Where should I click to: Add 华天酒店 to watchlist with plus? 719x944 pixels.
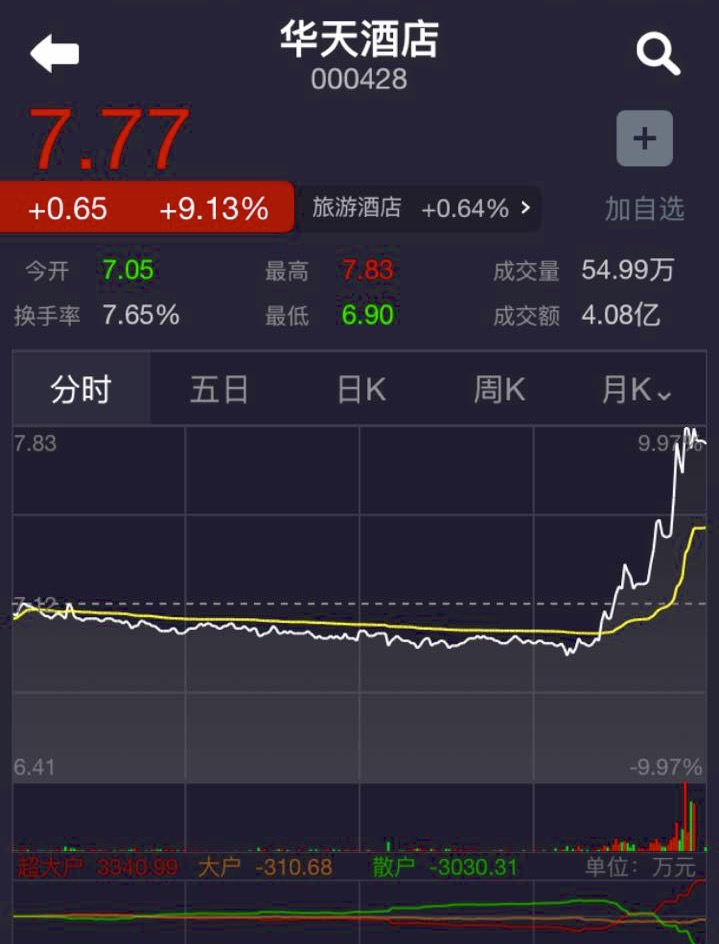(x=644, y=138)
